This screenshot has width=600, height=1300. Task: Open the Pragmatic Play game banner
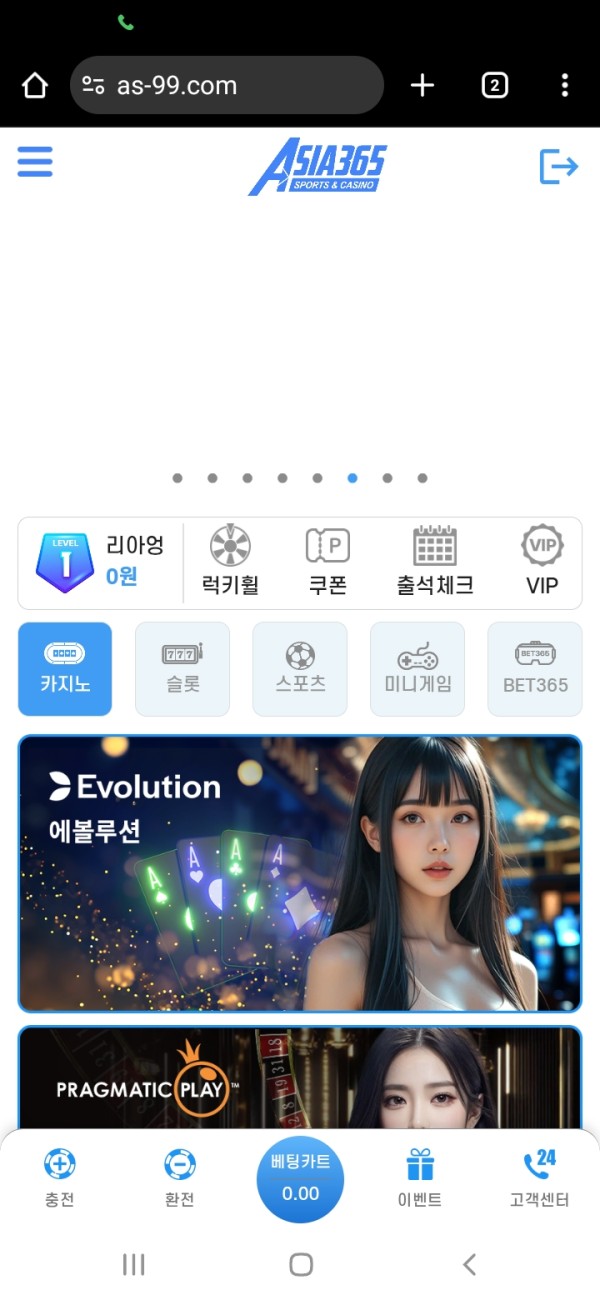(x=300, y=1078)
